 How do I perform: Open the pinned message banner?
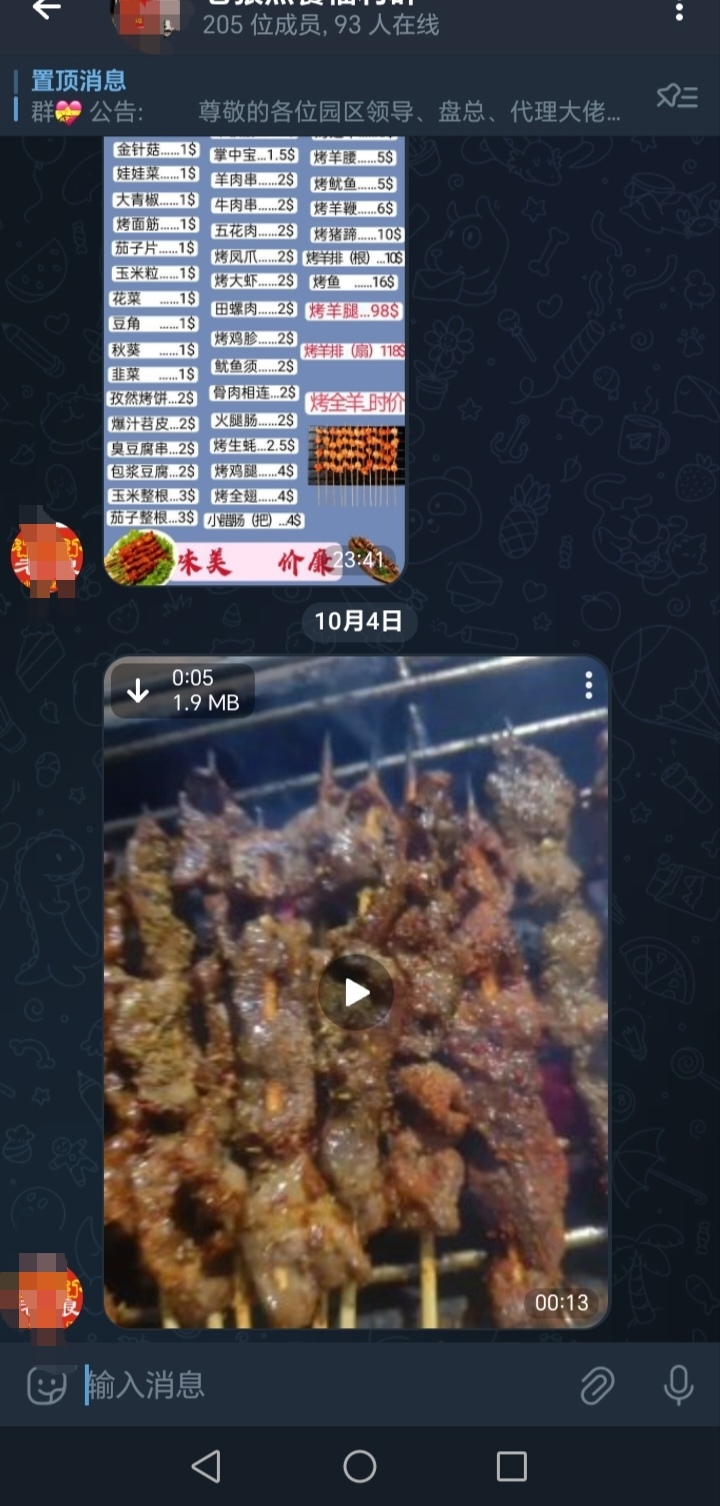(x=320, y=96)
